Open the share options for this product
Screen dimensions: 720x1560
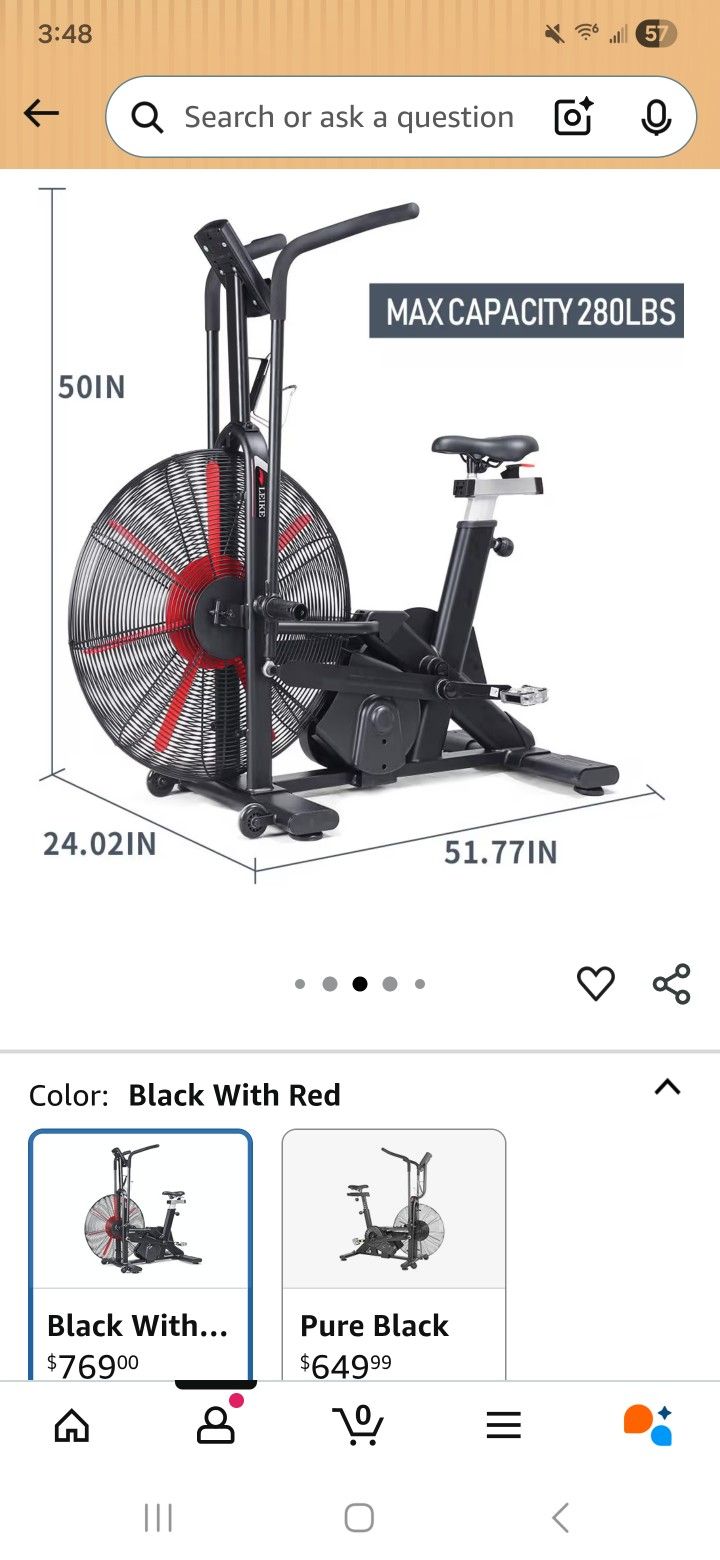pyautogui.click(x=671, y=983)
